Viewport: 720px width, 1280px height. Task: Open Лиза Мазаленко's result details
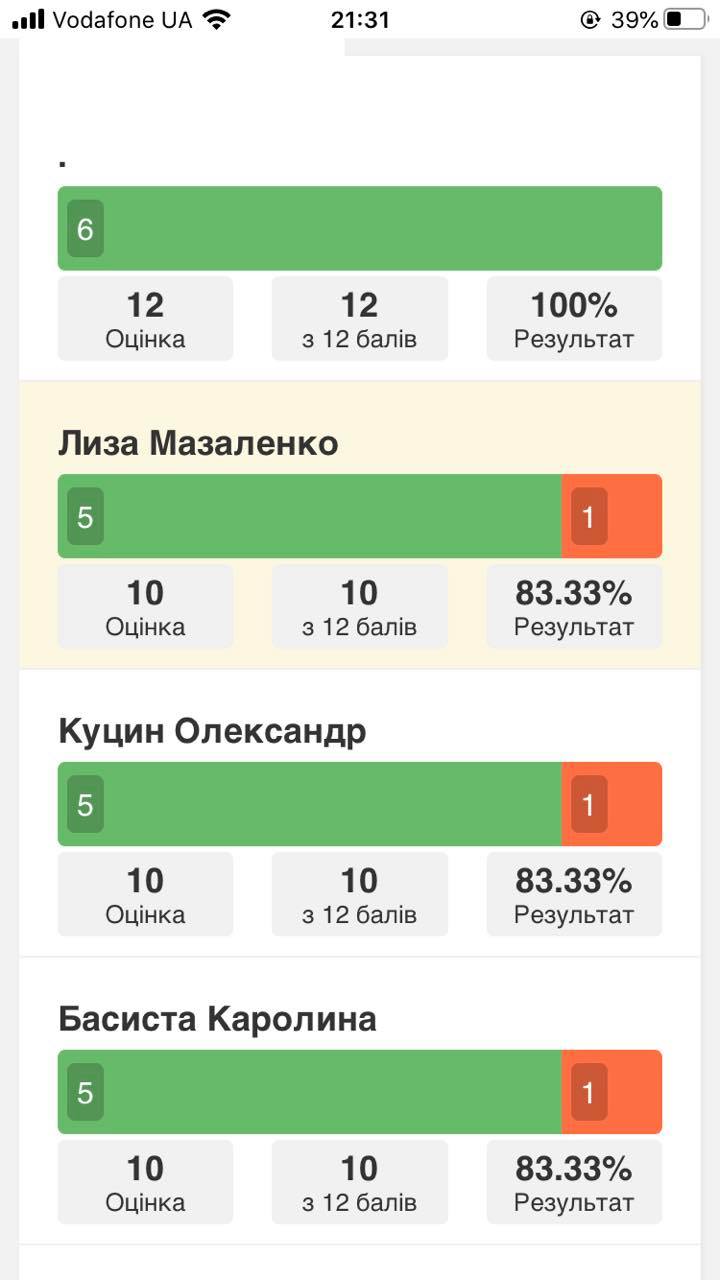[198, 443]
